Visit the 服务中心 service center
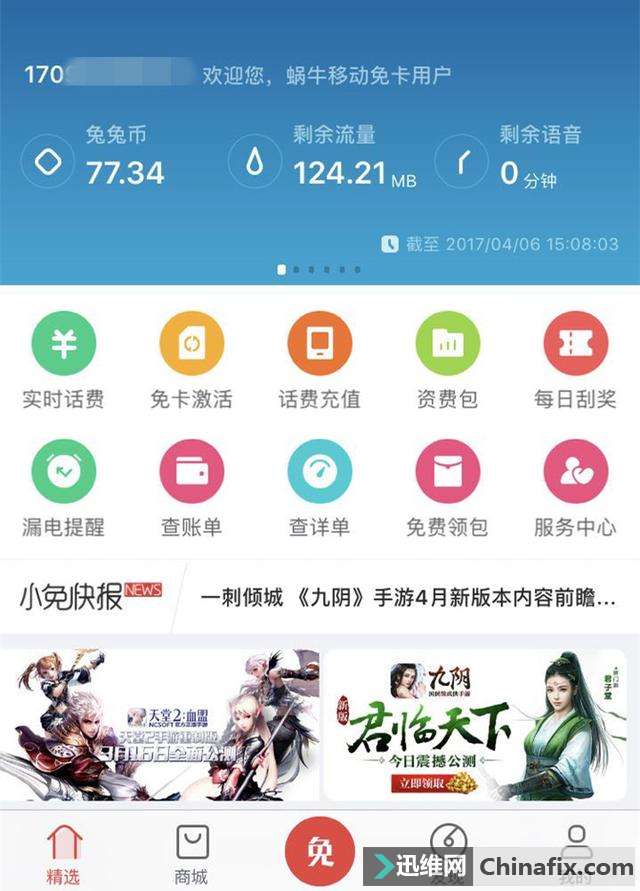640x891 pixels. pos(575,472)
